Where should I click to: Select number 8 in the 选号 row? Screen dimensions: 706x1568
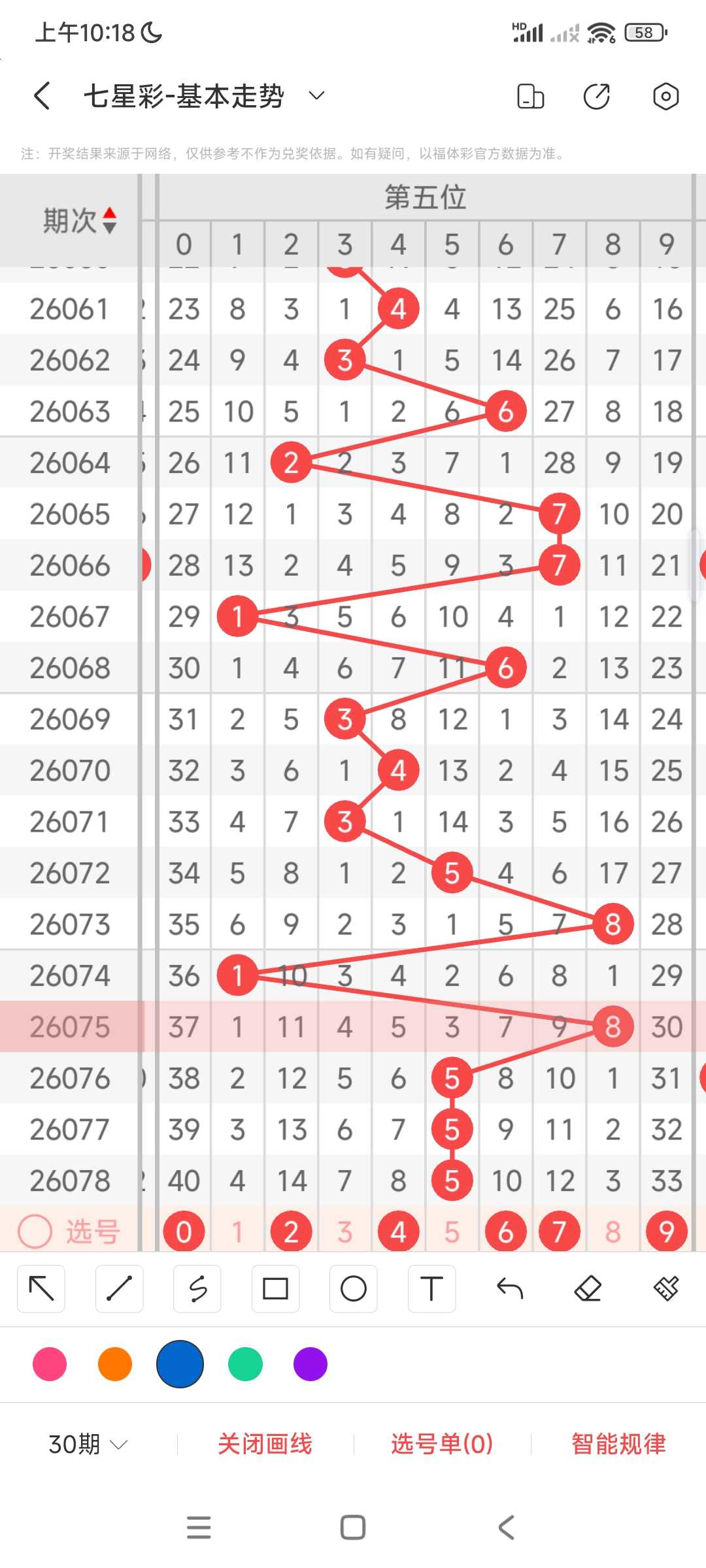(x=613, y=1232)
